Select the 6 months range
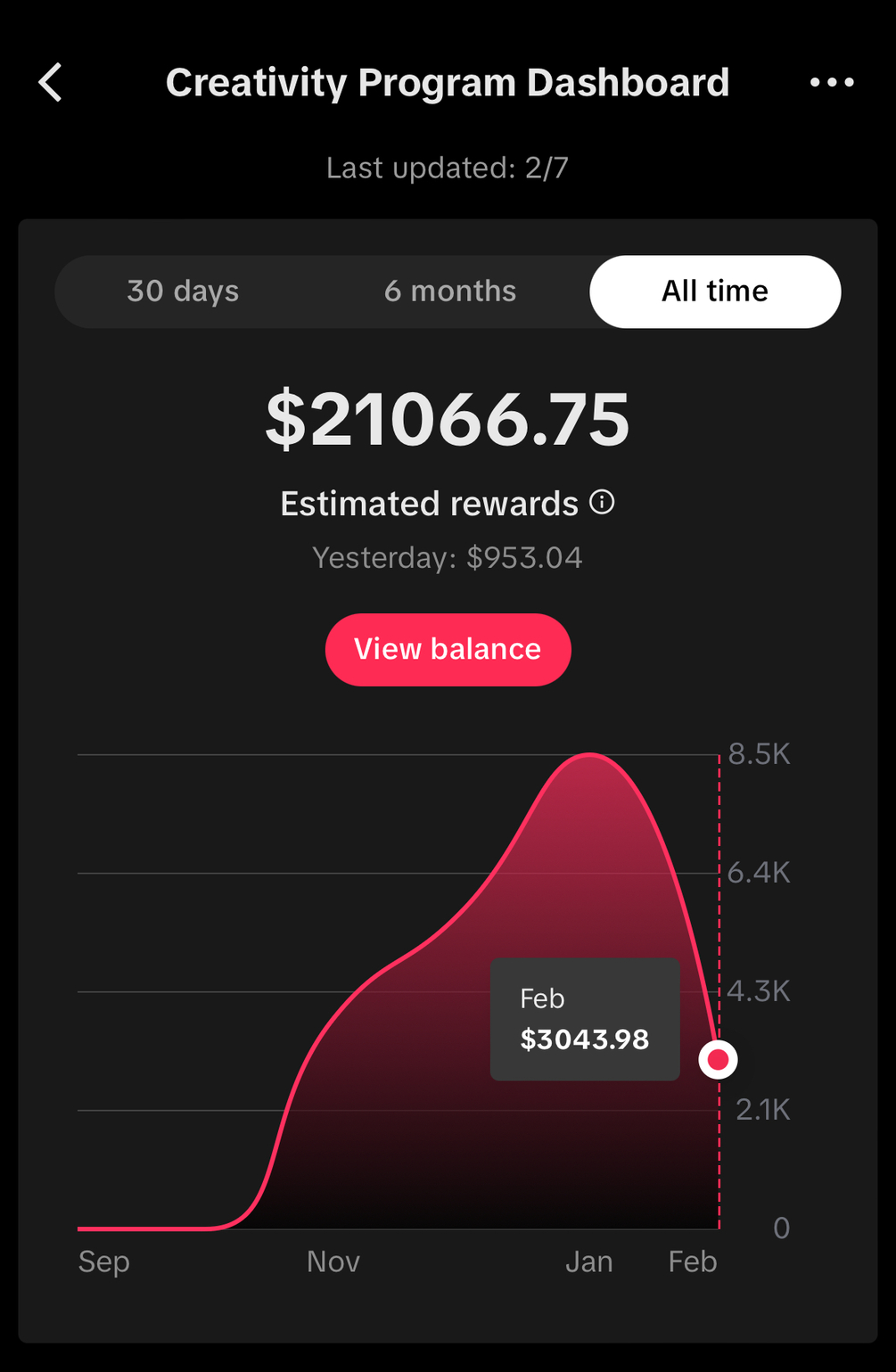 coord(450,292)
